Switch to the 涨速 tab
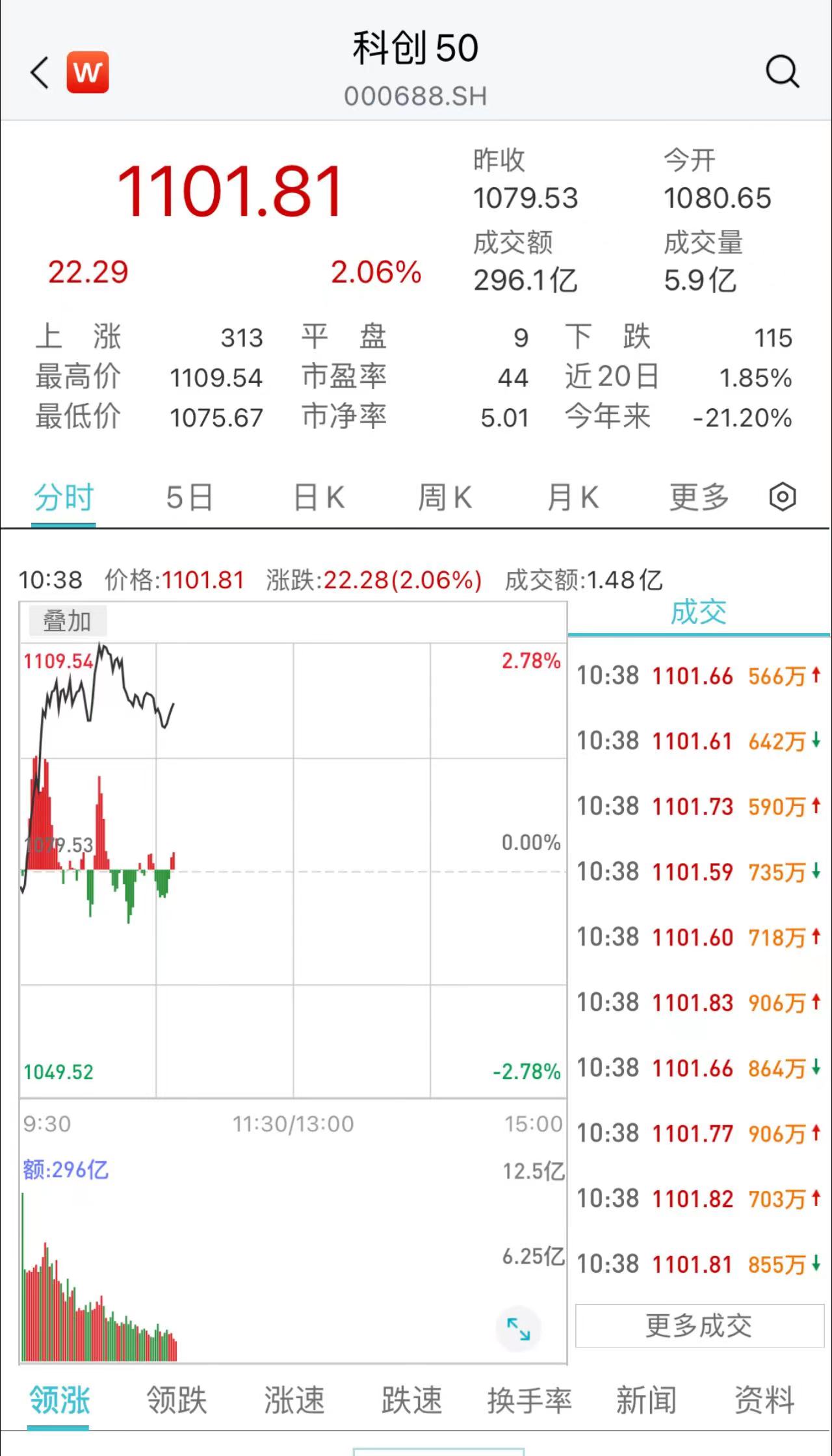 (x=294, y=1400)
